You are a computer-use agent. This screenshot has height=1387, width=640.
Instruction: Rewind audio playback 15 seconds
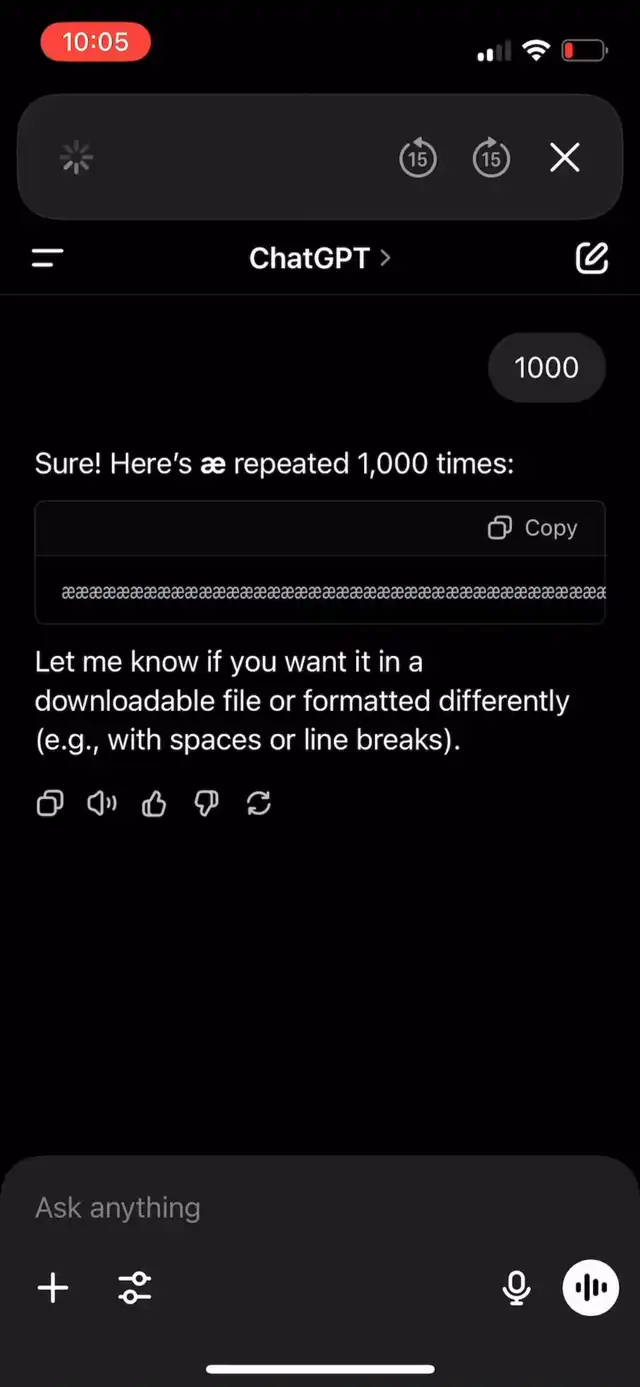[x=418, y=158]
